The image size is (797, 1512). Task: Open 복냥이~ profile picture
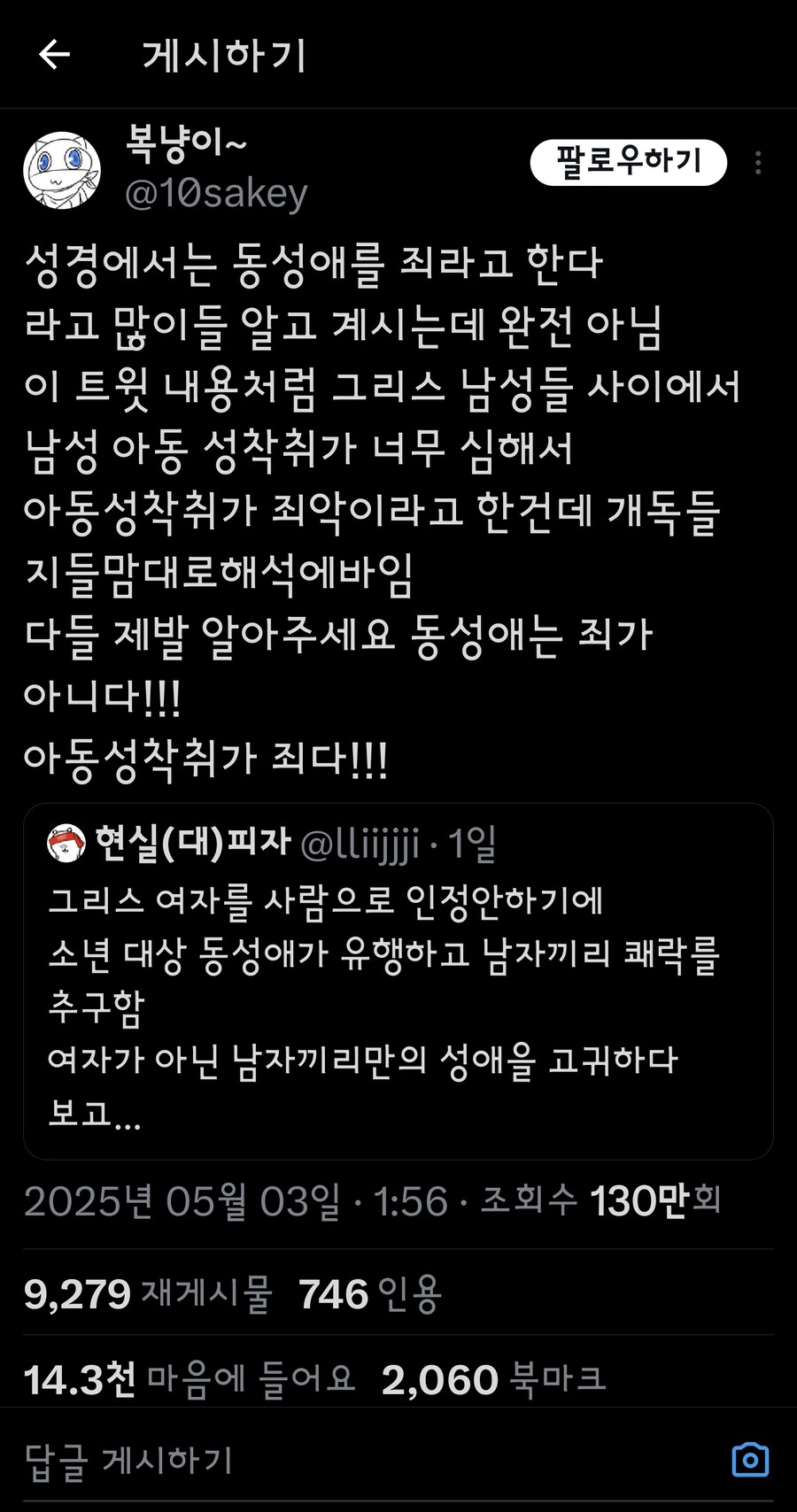coord(61,171)
